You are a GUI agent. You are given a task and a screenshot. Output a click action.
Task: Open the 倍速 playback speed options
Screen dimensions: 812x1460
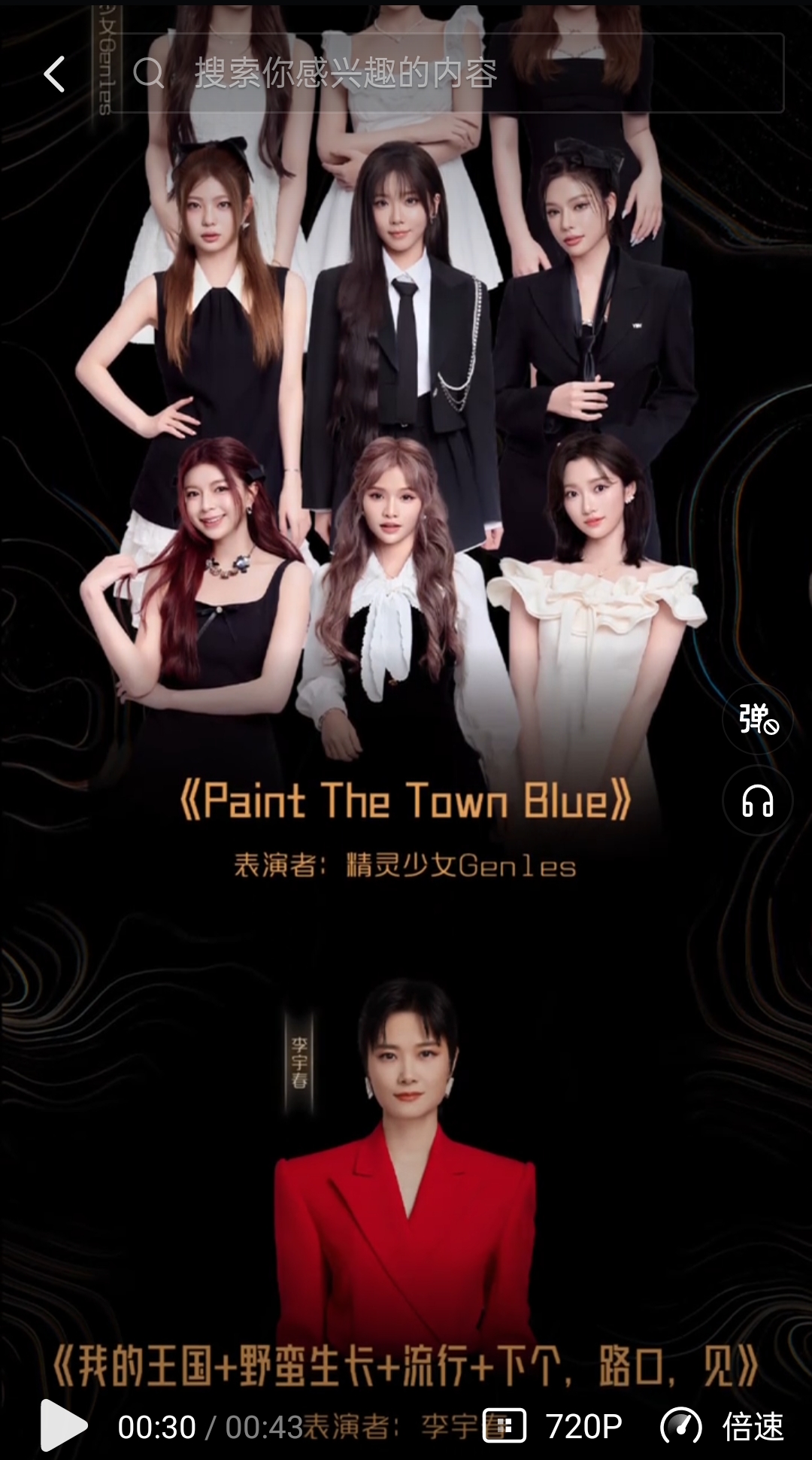723,1426
